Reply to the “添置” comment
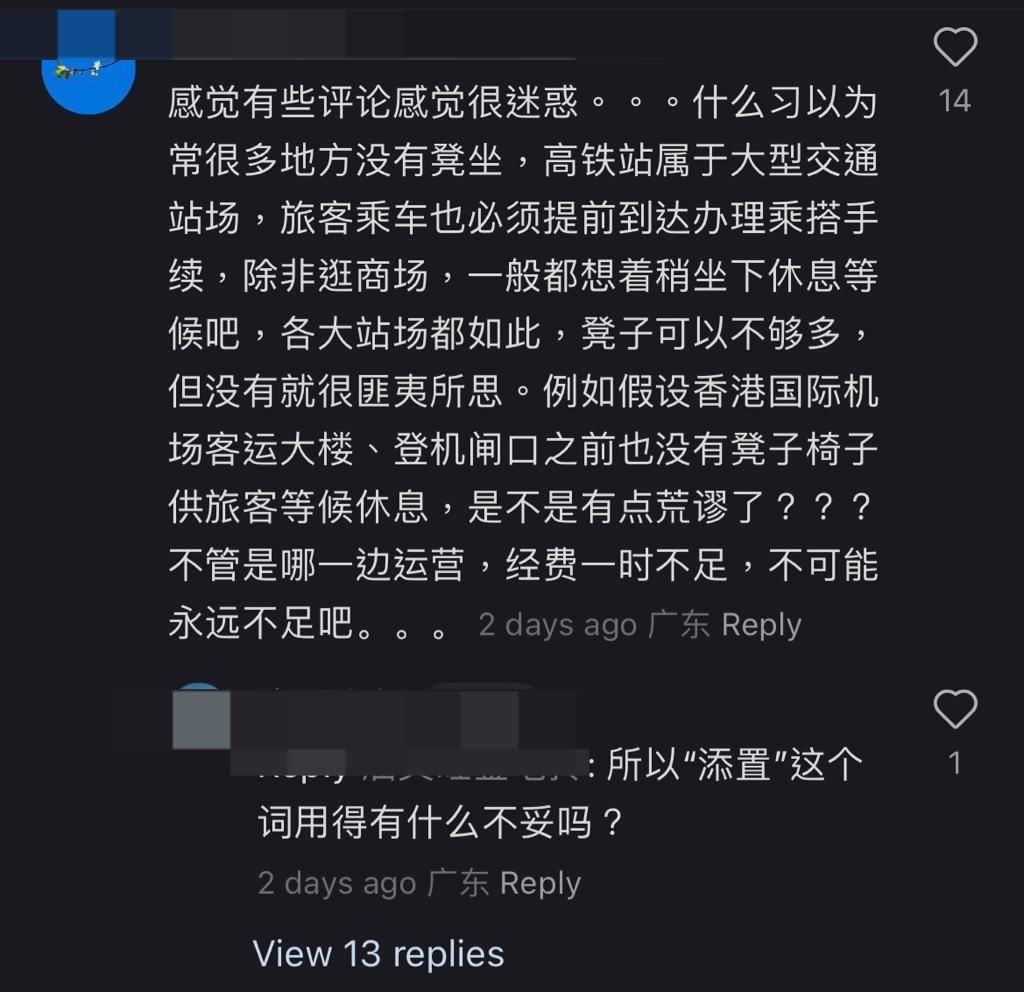This screenshot has width=1024, height=992. [x=540, y=883]
